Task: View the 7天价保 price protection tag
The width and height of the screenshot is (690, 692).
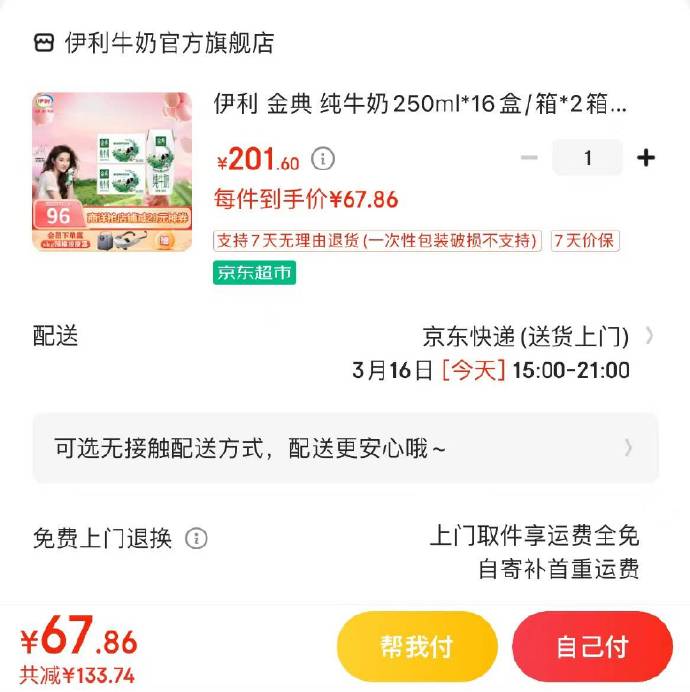Action: 585,241
